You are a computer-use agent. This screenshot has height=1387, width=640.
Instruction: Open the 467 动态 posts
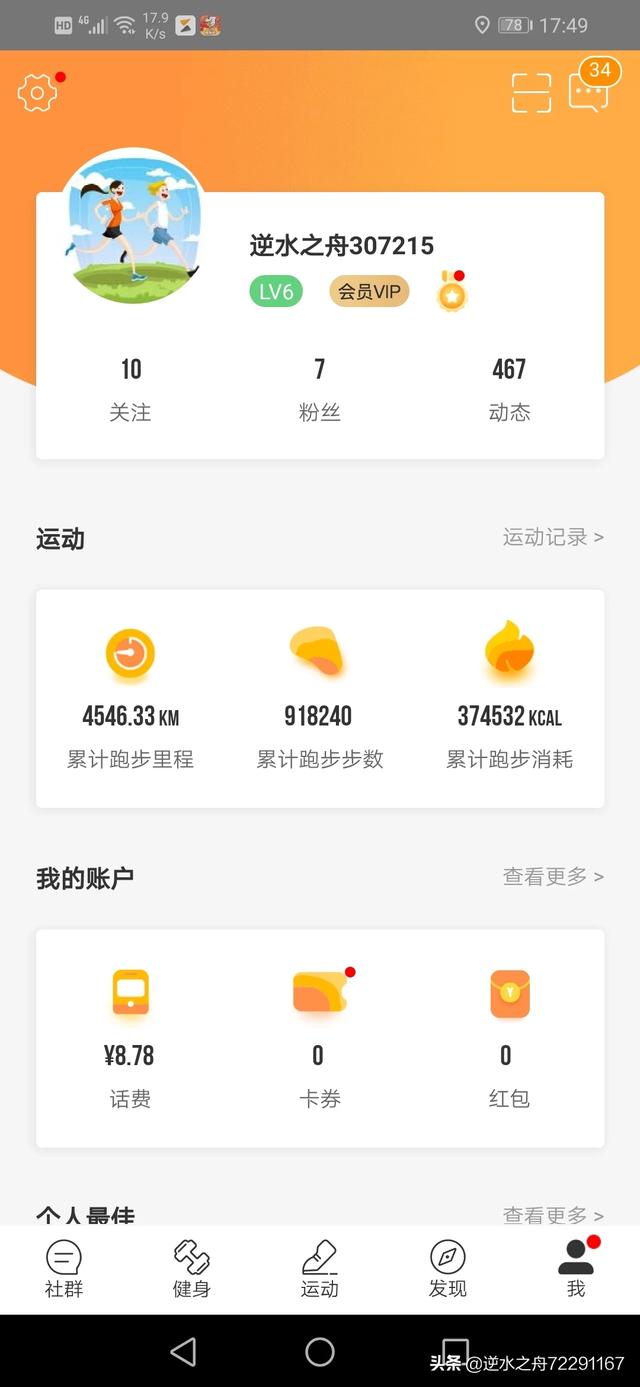[509, 390]
